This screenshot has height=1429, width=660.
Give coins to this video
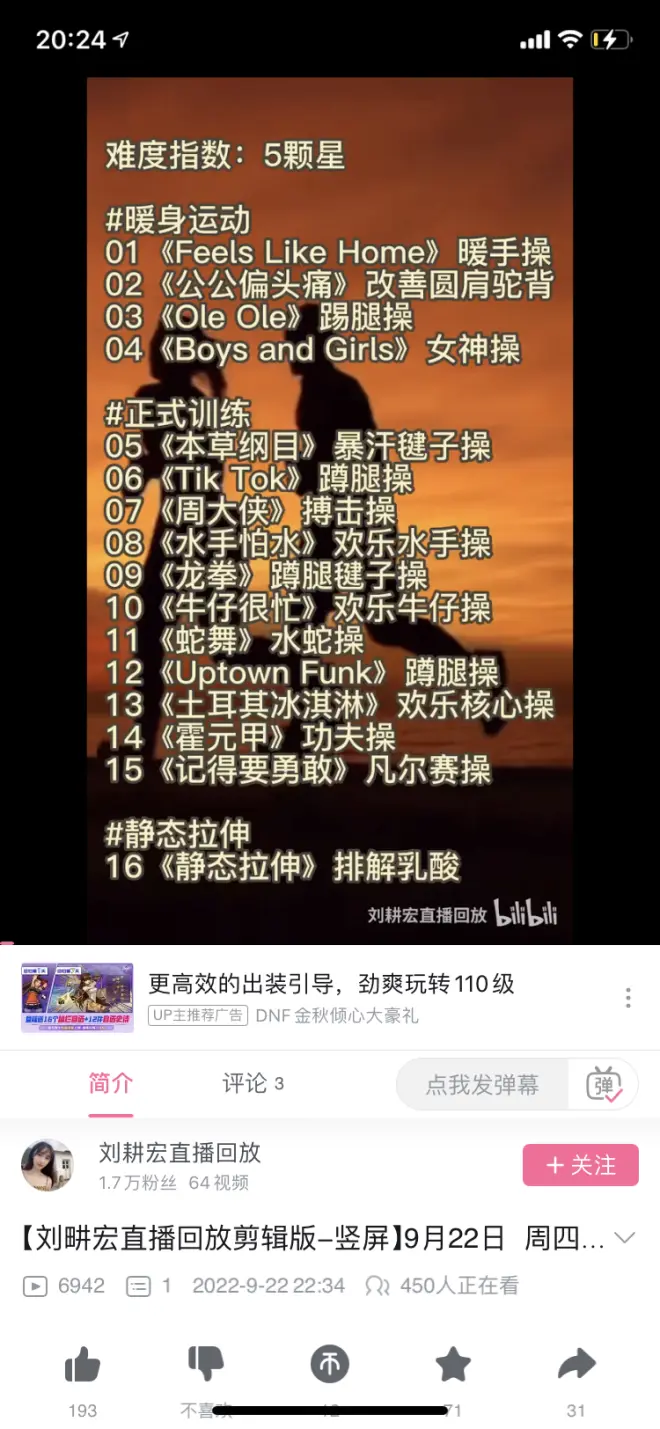coord(329,1364)
